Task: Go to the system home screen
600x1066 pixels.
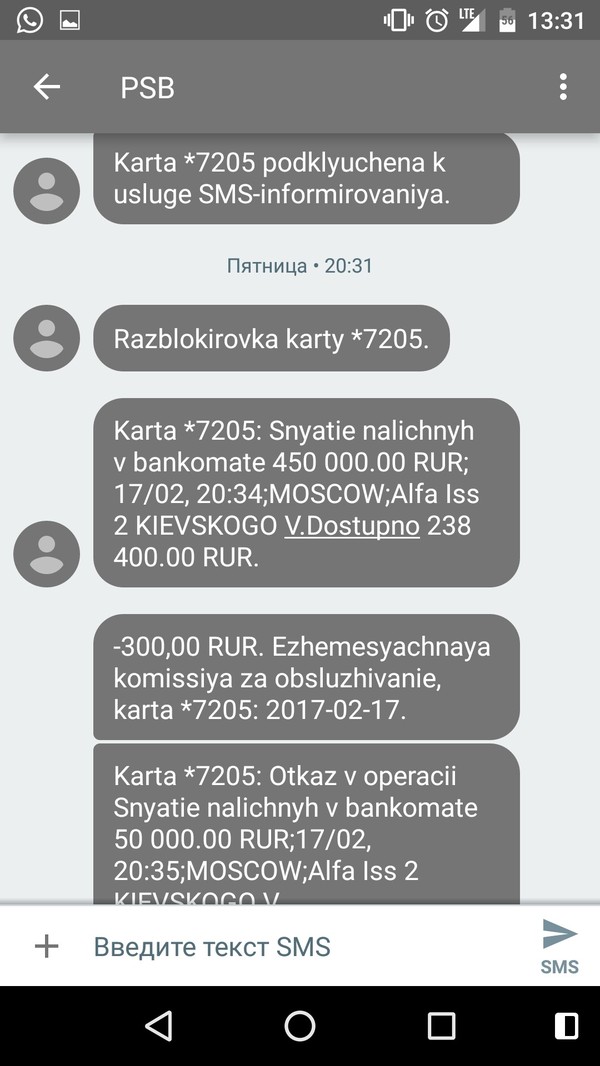Action: (x=300, y=1026)
